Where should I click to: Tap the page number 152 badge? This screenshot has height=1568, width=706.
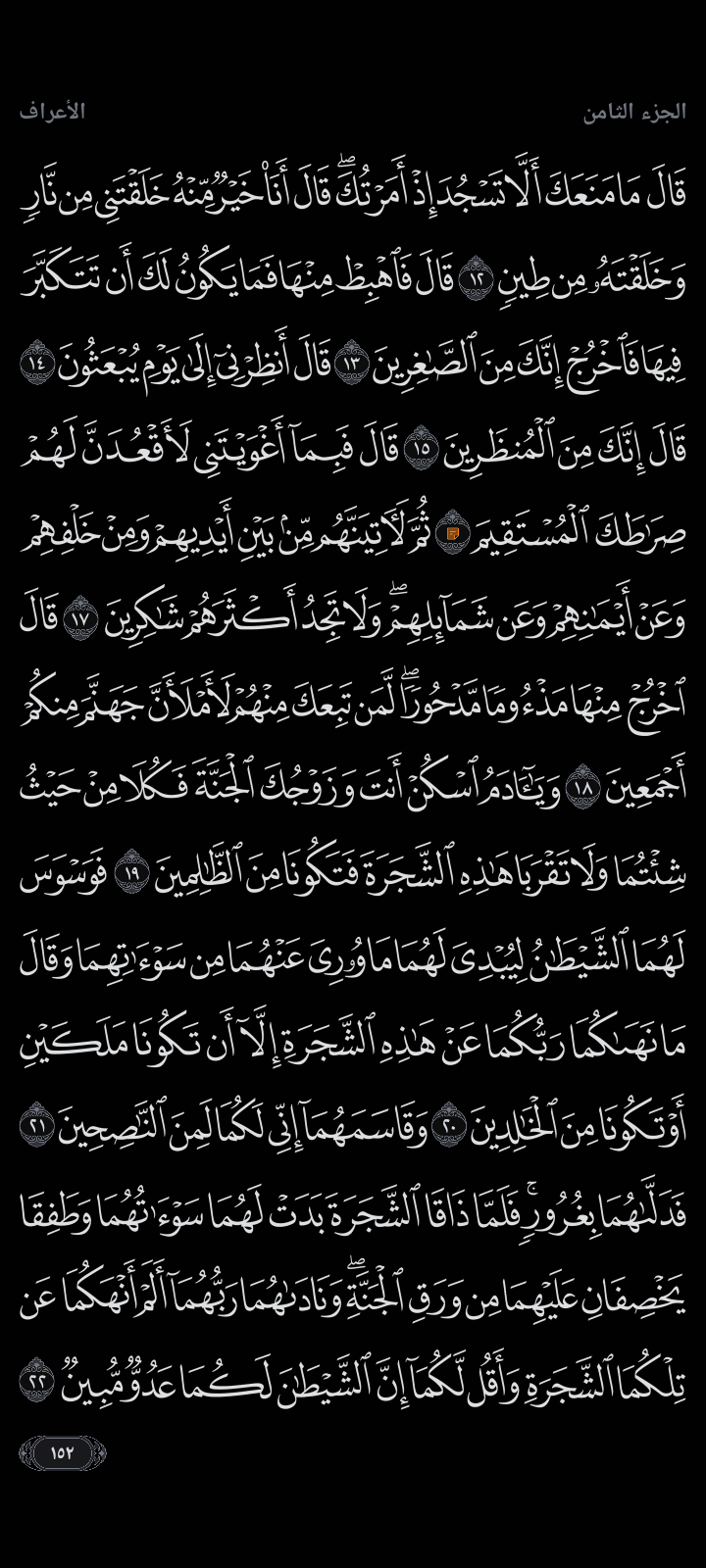(x=62, y=1452)
